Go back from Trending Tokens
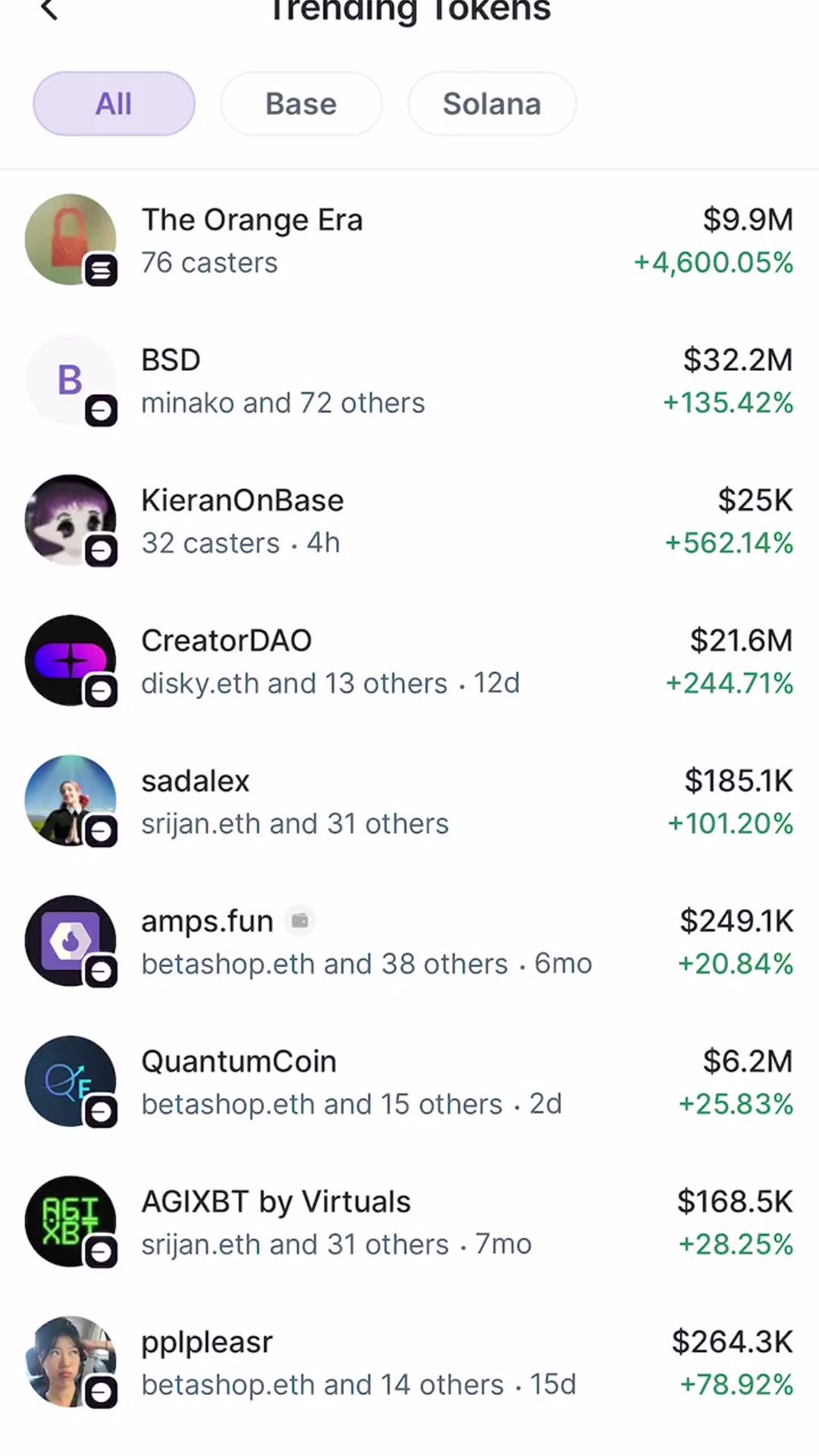 (x=49, y=11)
